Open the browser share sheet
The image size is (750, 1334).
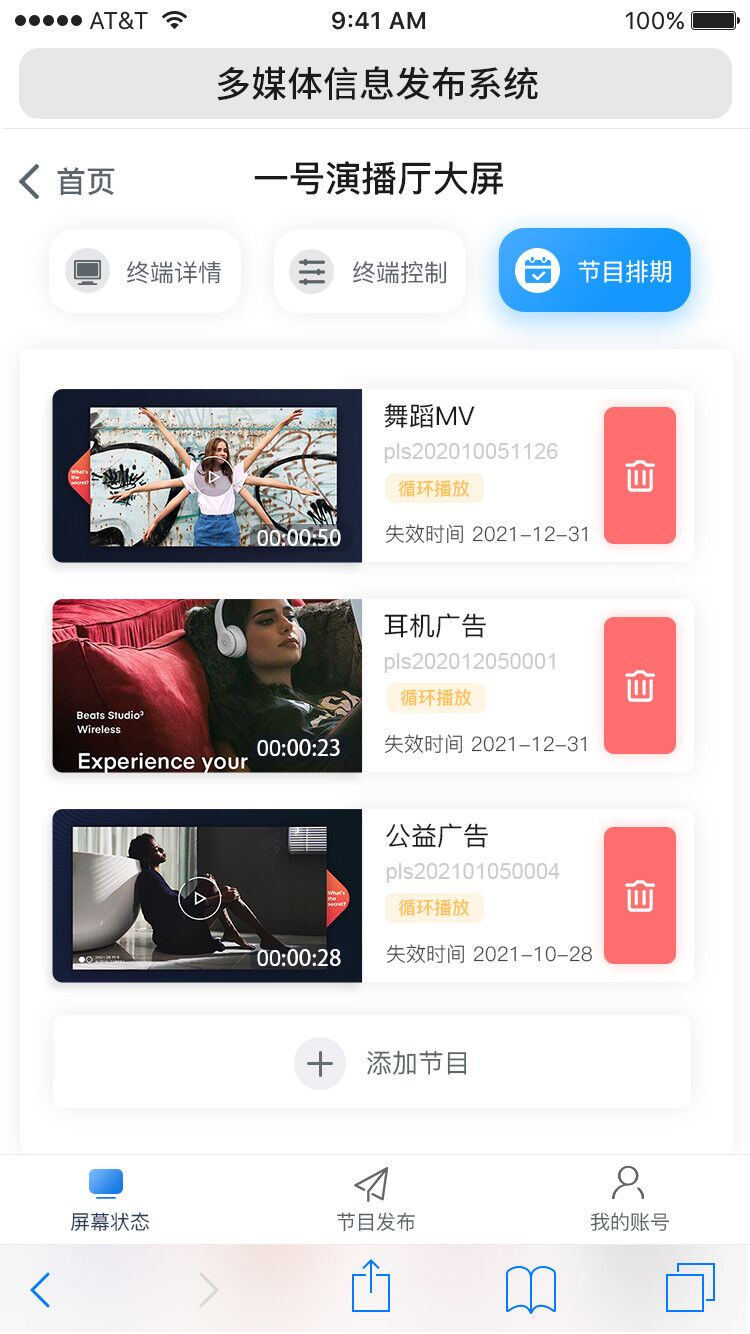click(x=371, y=1288)
